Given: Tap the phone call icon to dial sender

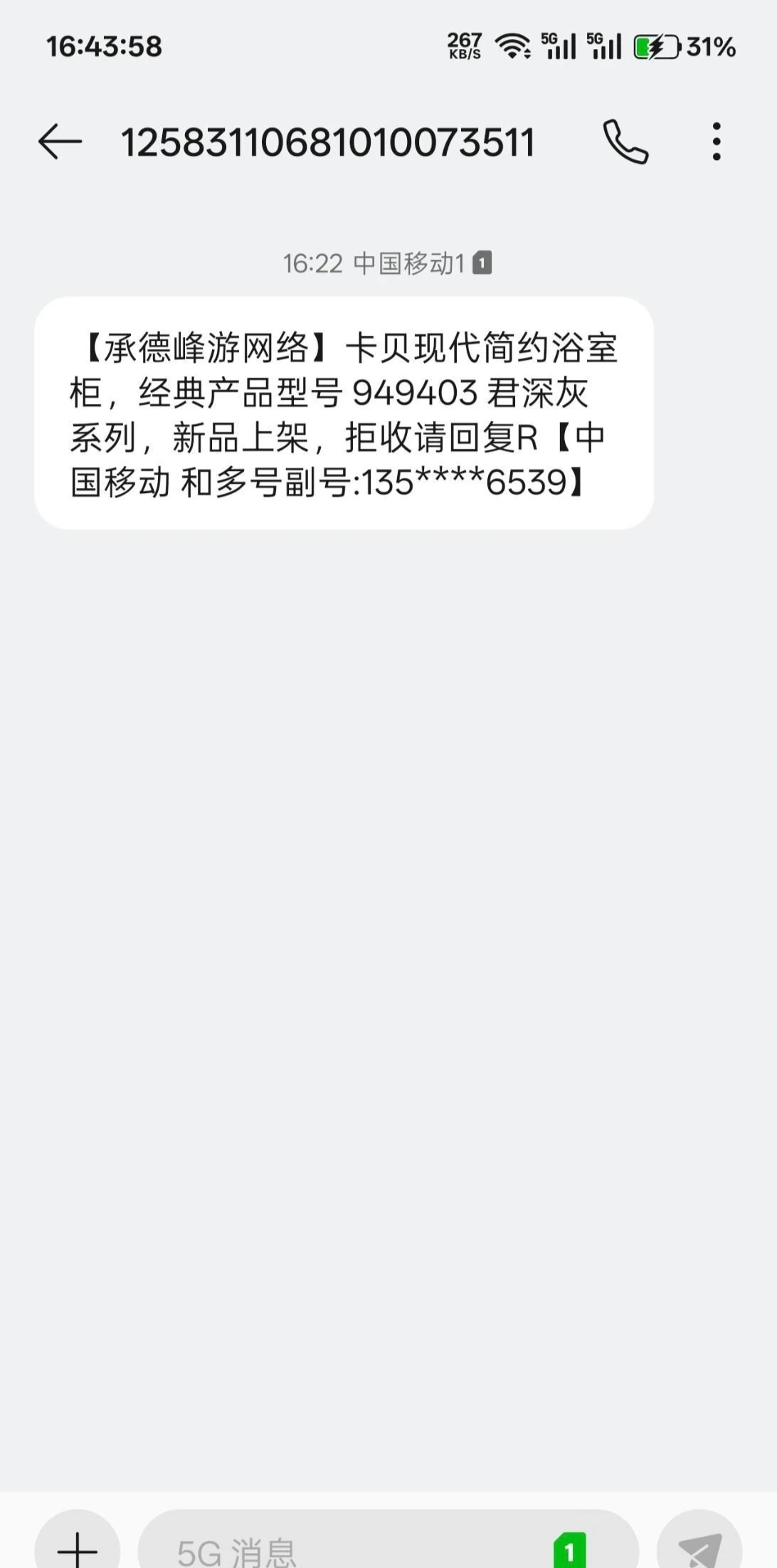Looking at the screenshot, I should [625, 140].
